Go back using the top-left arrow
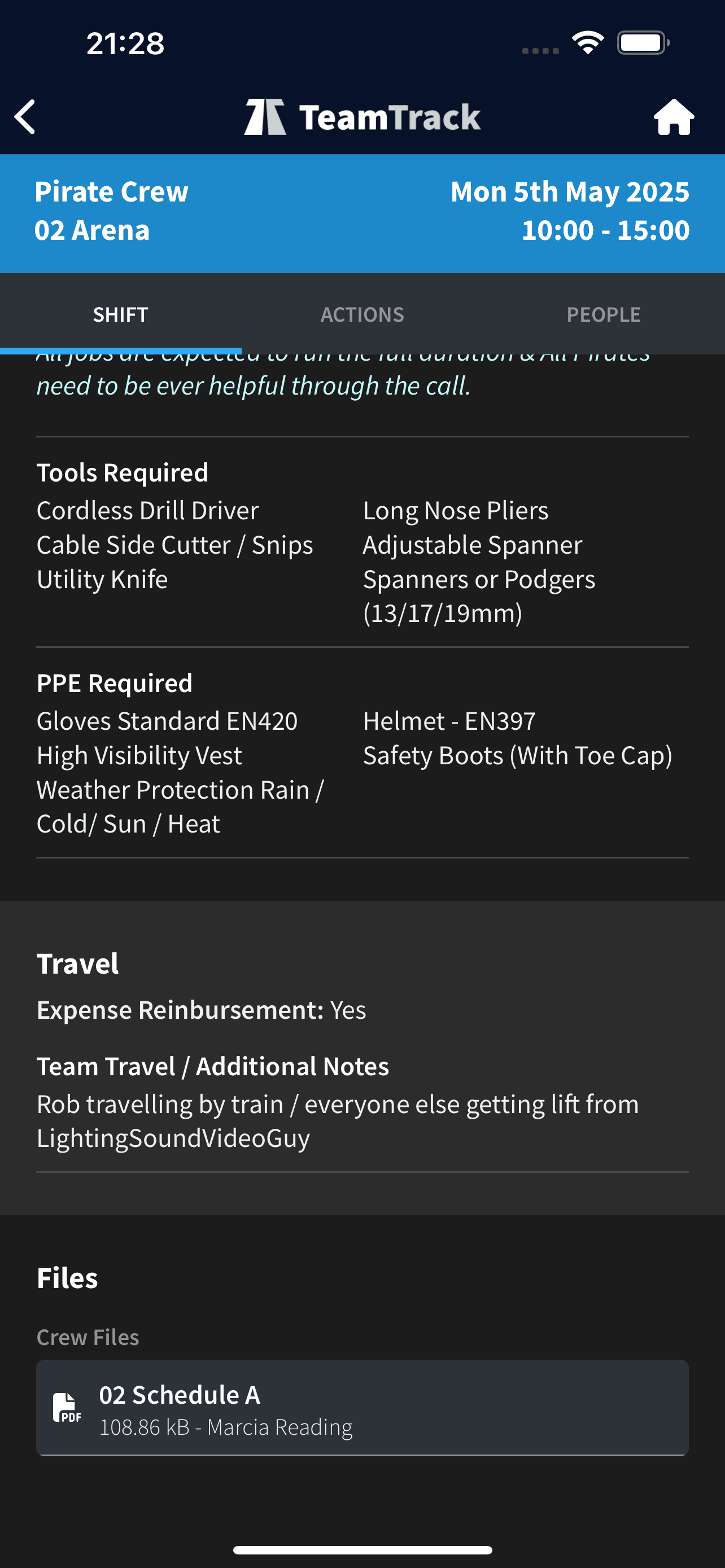 pos(25,116)
